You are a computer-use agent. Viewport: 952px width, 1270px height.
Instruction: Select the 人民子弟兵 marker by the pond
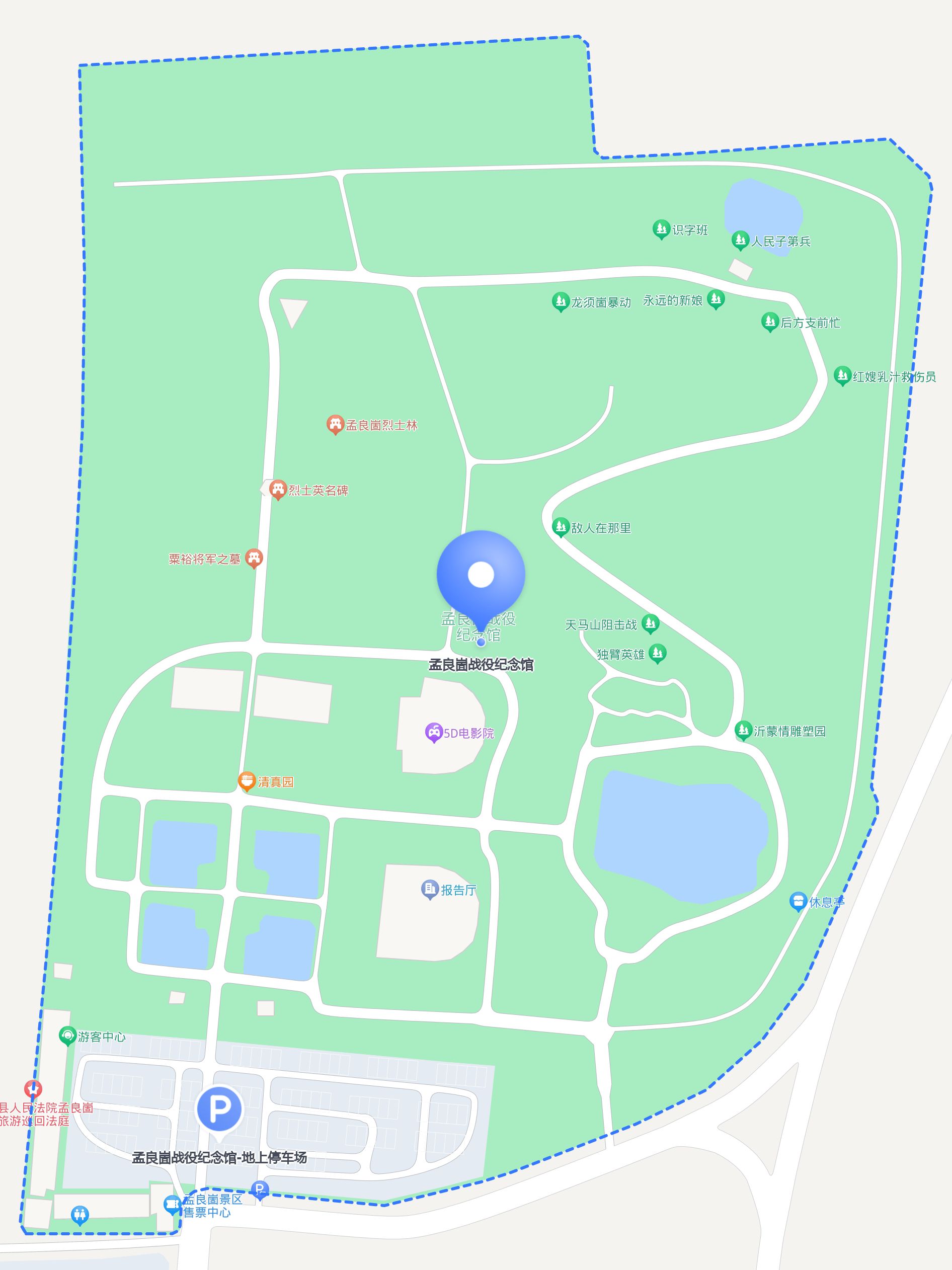740,240
